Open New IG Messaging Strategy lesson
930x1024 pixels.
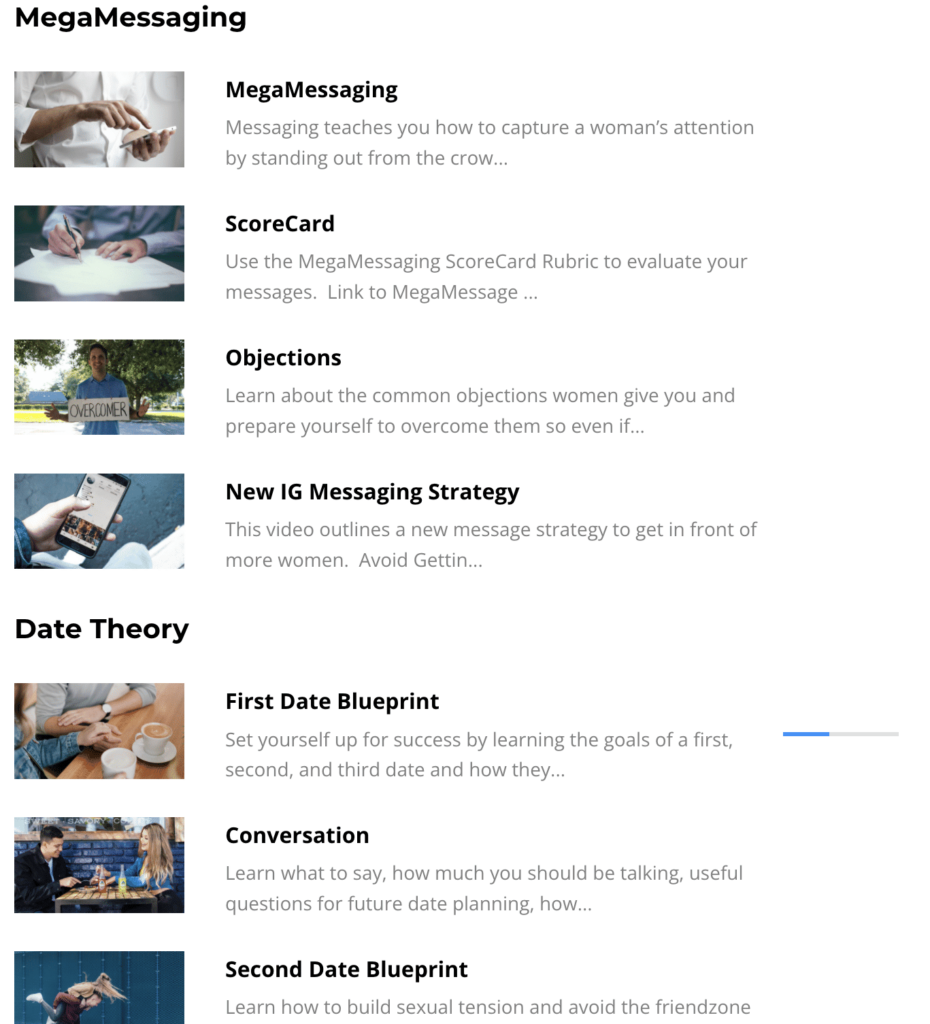pos(372,492)
